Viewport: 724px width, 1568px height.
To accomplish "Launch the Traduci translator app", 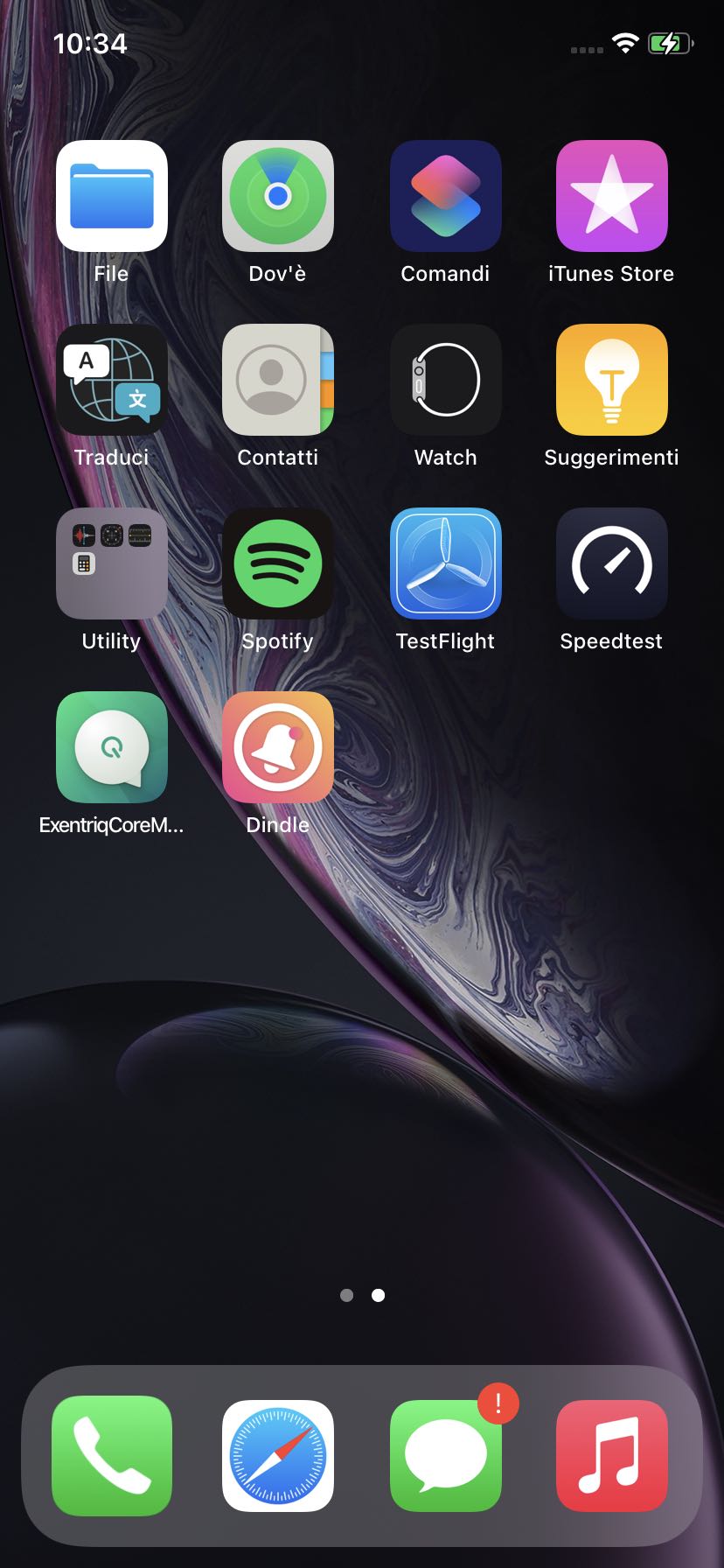I will 112,380.
